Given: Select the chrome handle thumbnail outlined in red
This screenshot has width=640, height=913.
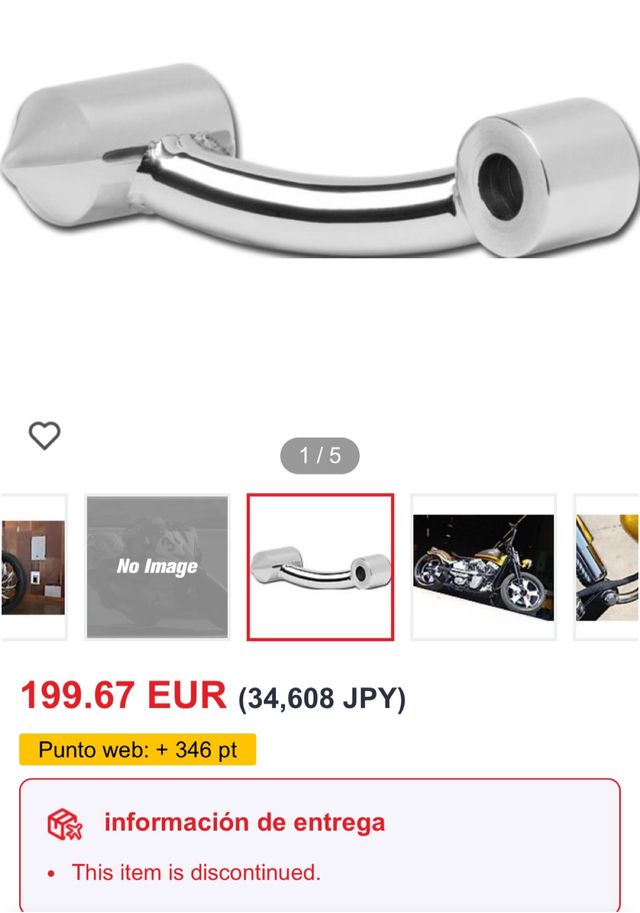Looking at the screenshot, I should coord(320,567).
